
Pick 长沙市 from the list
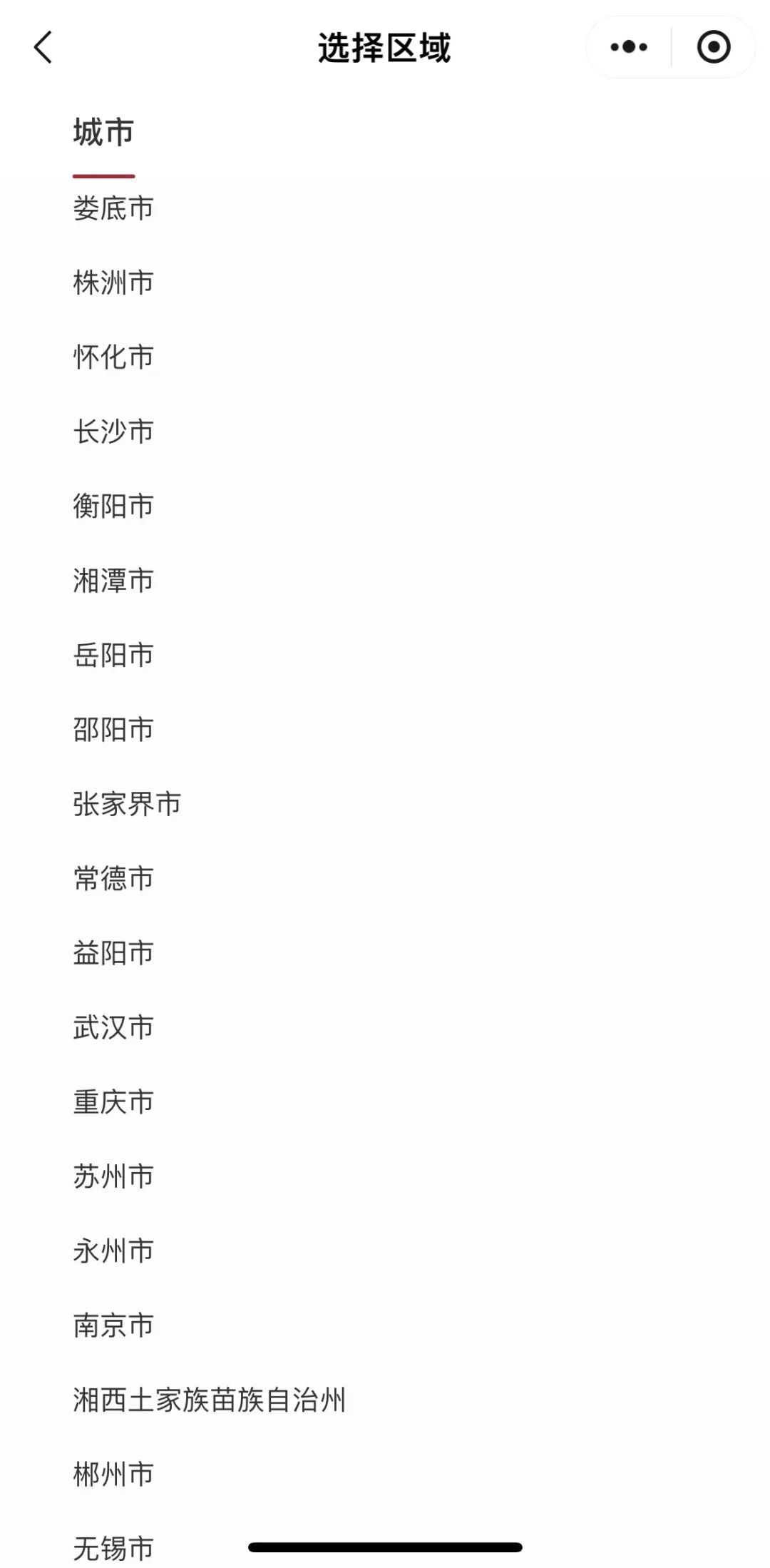coord(113,432)
